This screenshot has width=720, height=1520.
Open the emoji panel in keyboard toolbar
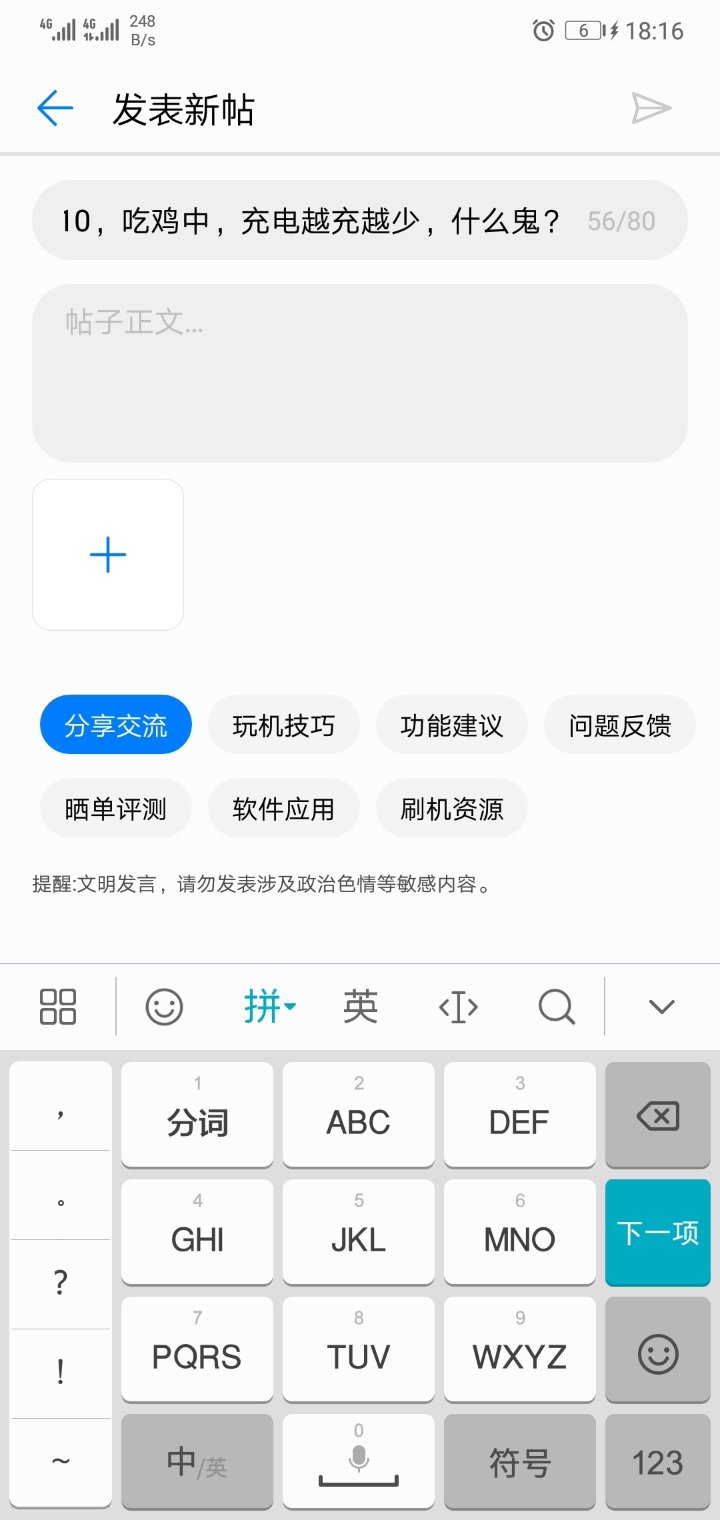pos(164,1006)
